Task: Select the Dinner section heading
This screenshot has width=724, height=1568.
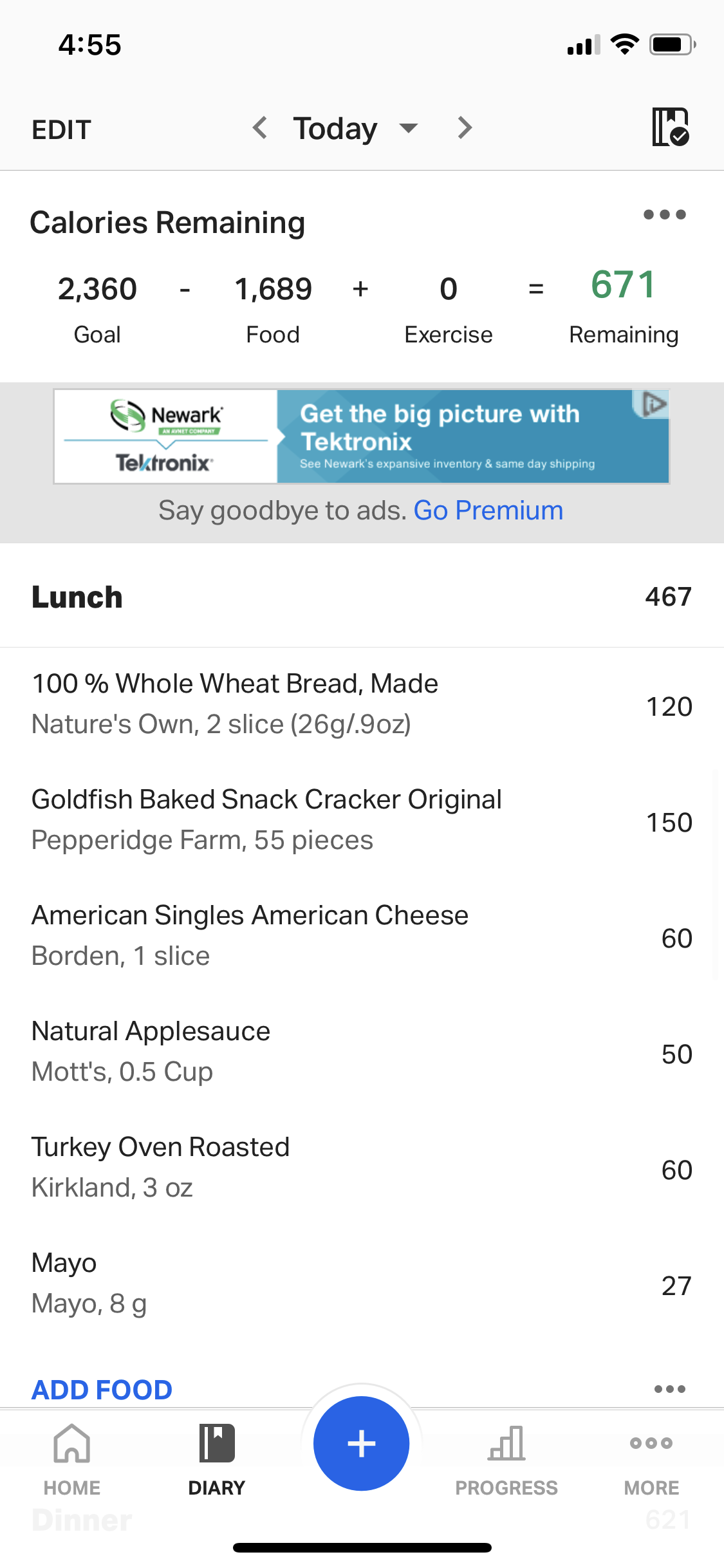Action: coord(82,1520)
